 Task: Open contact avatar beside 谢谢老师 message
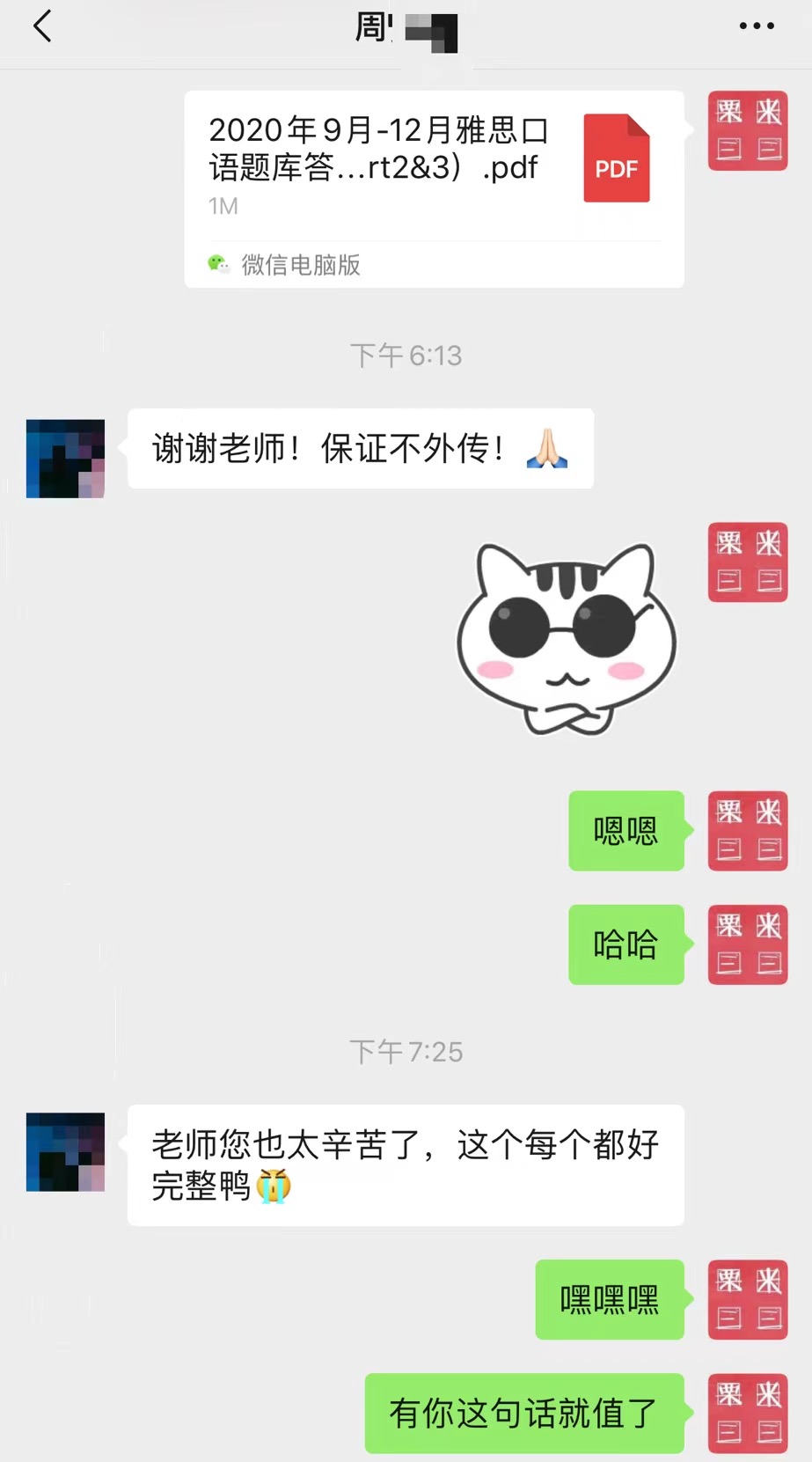[x=65, y=459]
